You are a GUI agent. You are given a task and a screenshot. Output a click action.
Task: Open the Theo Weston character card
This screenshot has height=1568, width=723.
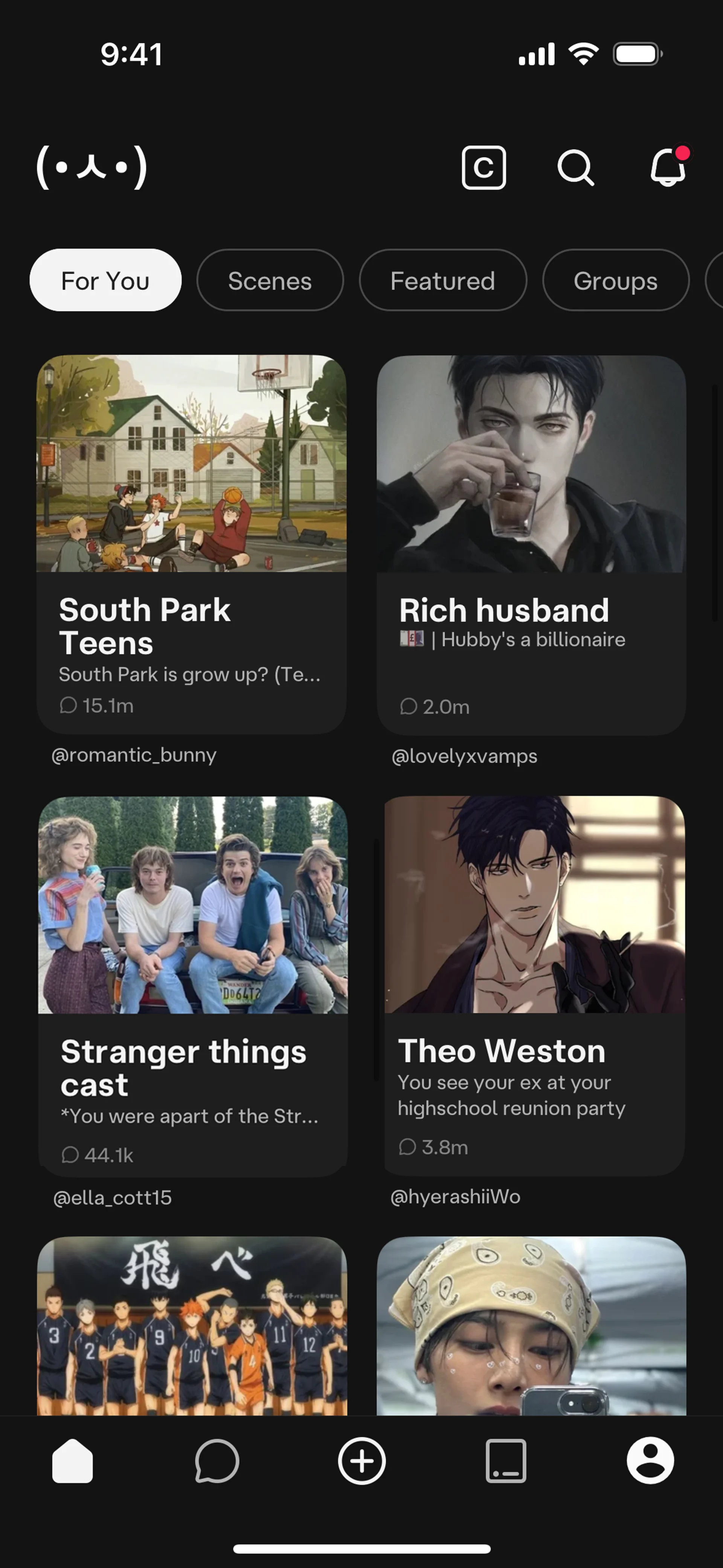pos(534,985)
